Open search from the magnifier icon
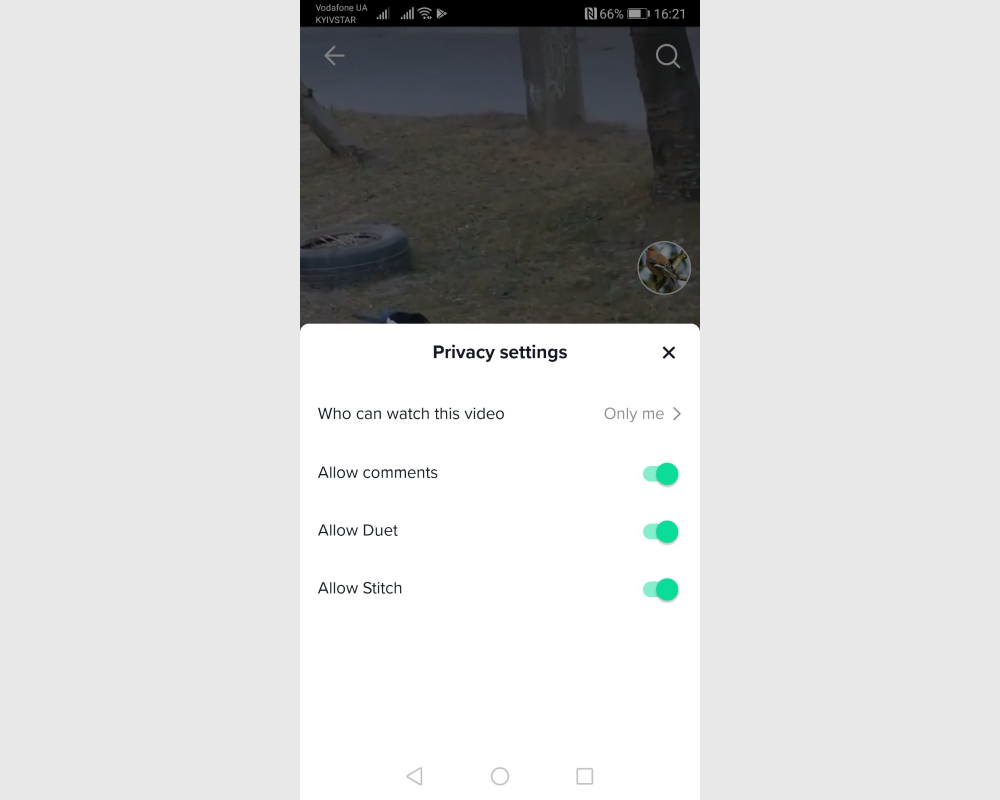The image size is (1000, 800). pos(667,56)
